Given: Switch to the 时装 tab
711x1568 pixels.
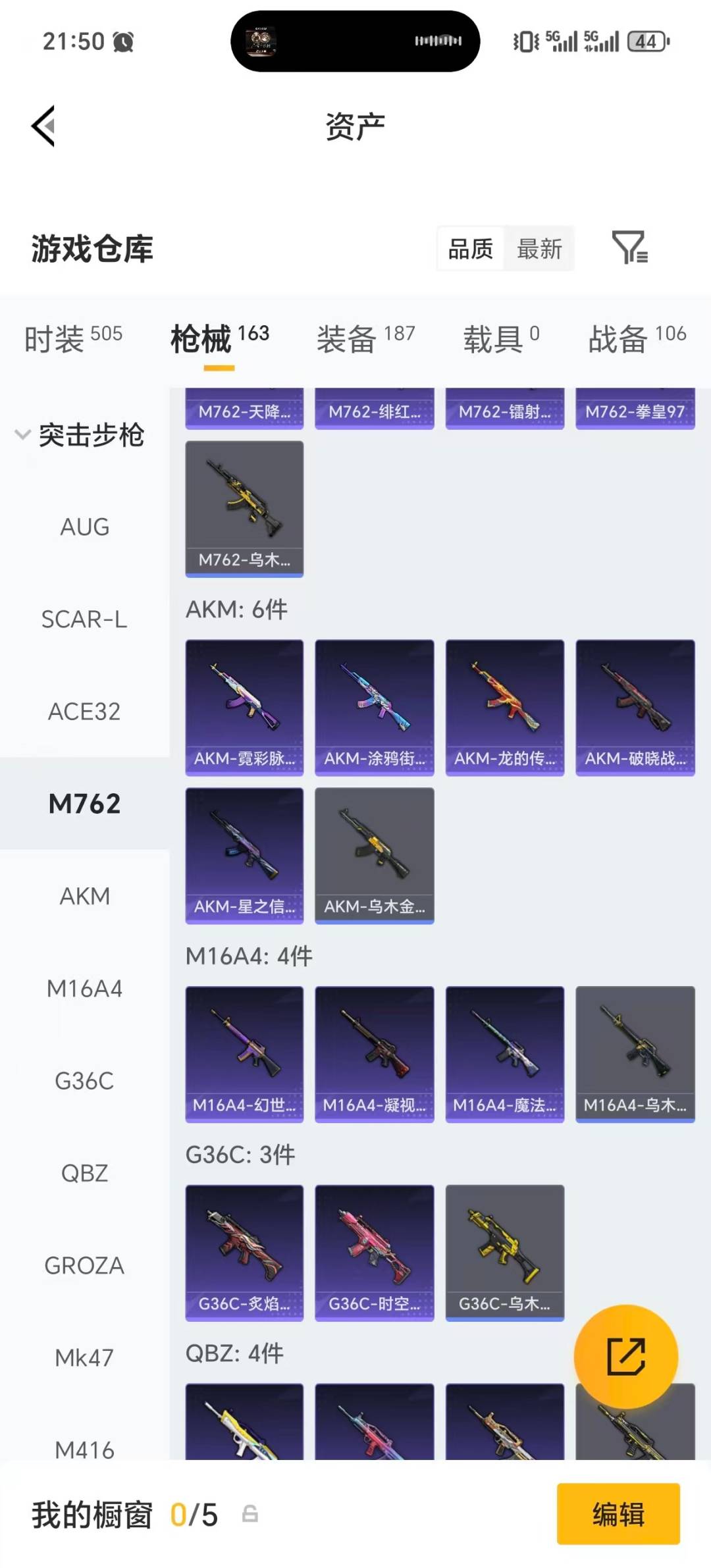Looking at the screenshot, I should click(x=73, y=338).
